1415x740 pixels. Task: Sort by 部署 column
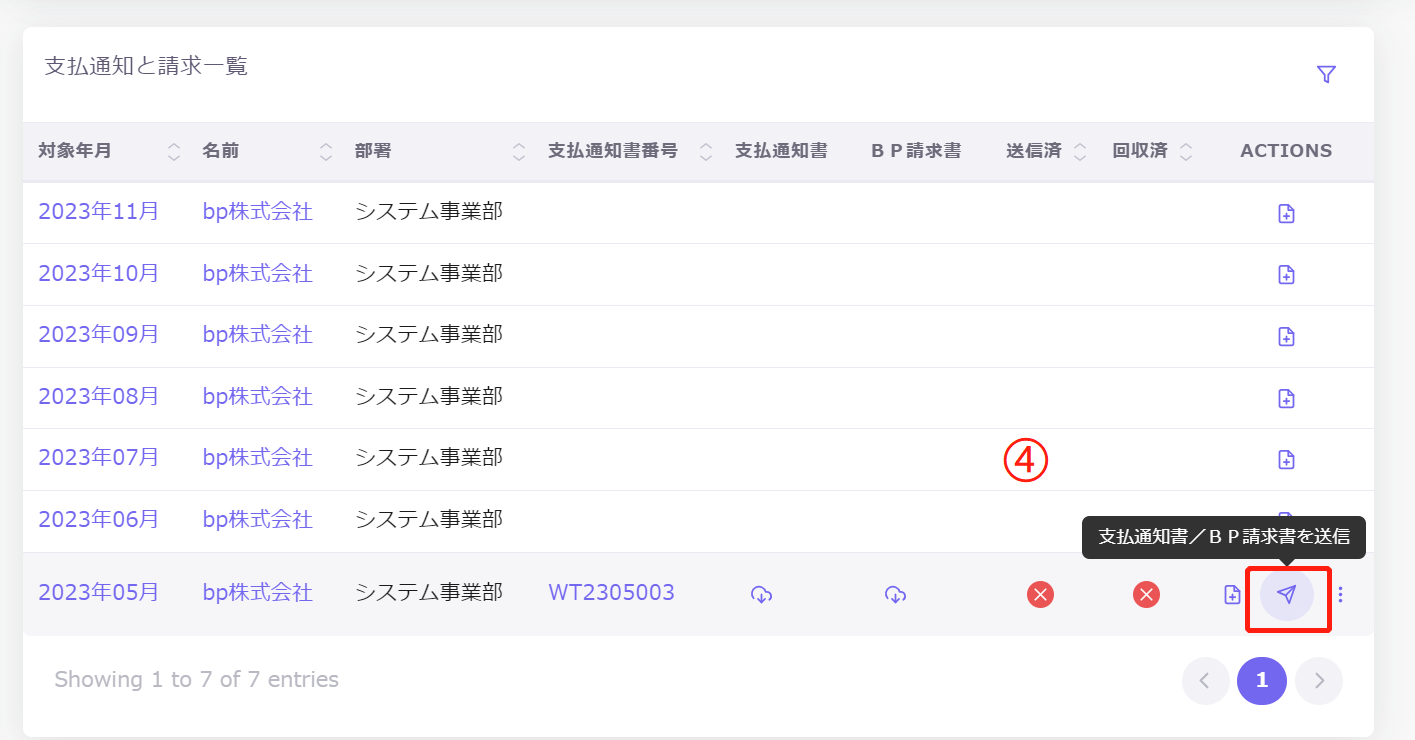[x=518, y=152]
